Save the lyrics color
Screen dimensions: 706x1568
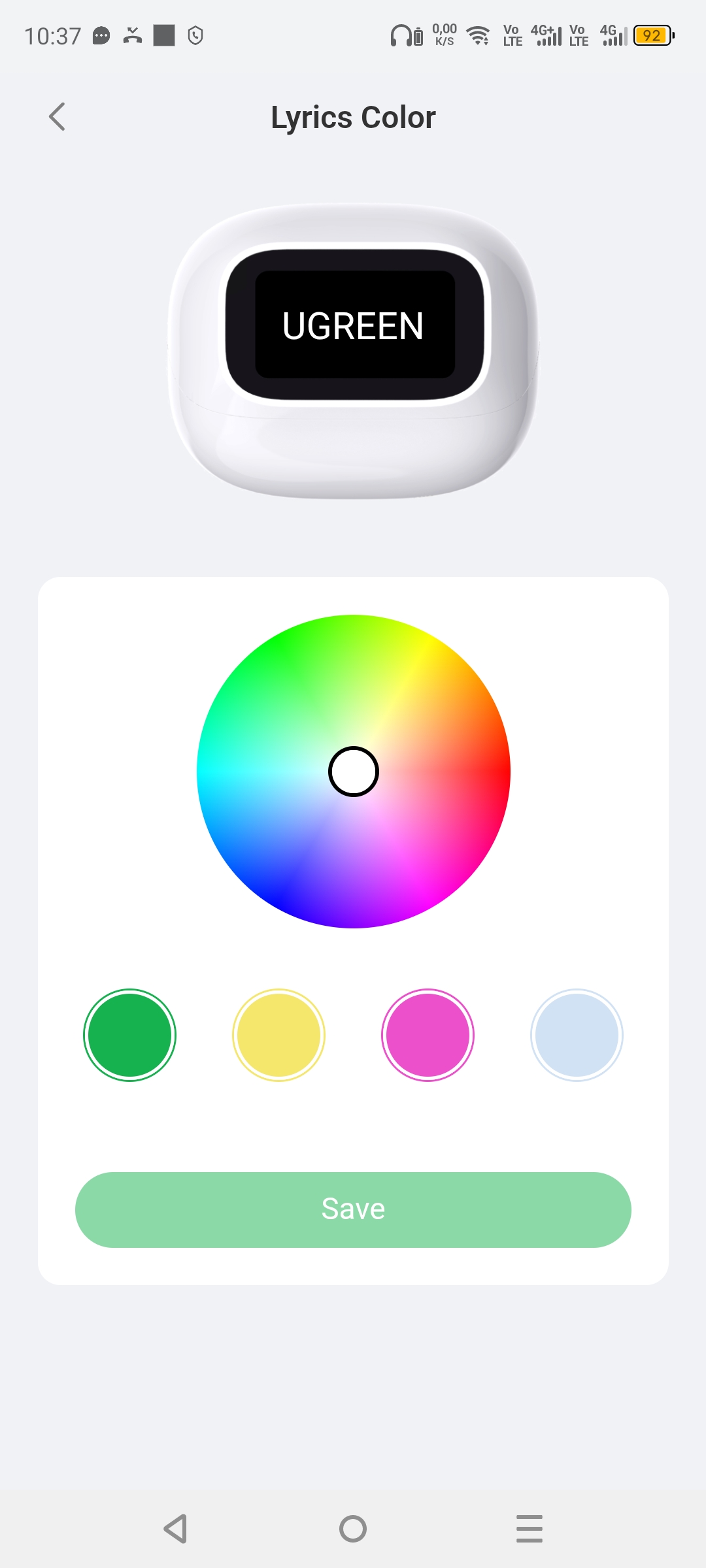[353, 1209]
